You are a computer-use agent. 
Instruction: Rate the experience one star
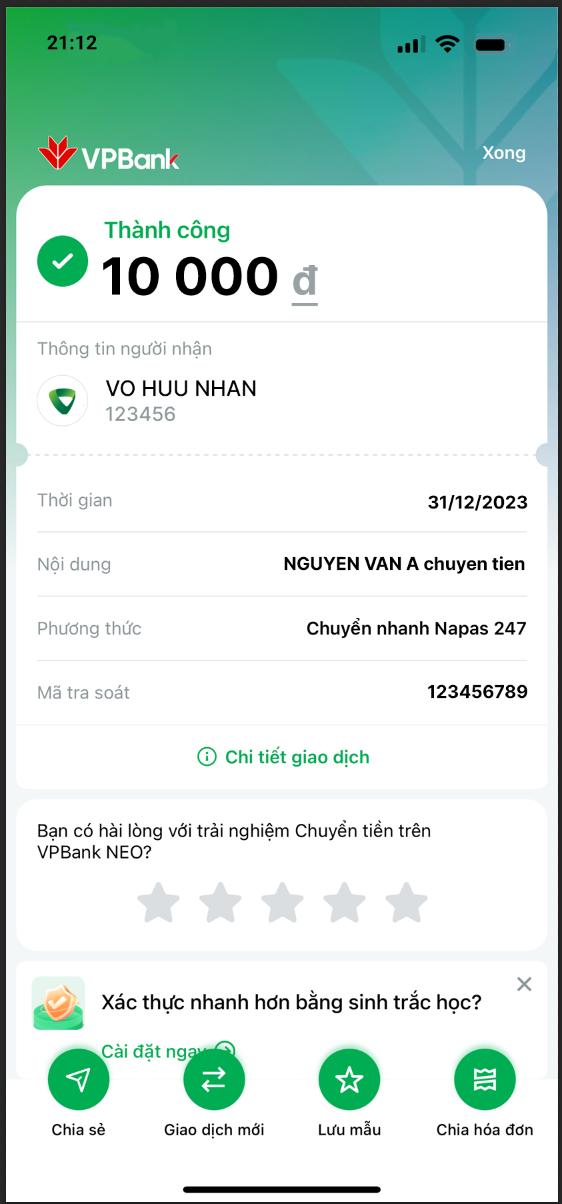click(x=158, y=903)
